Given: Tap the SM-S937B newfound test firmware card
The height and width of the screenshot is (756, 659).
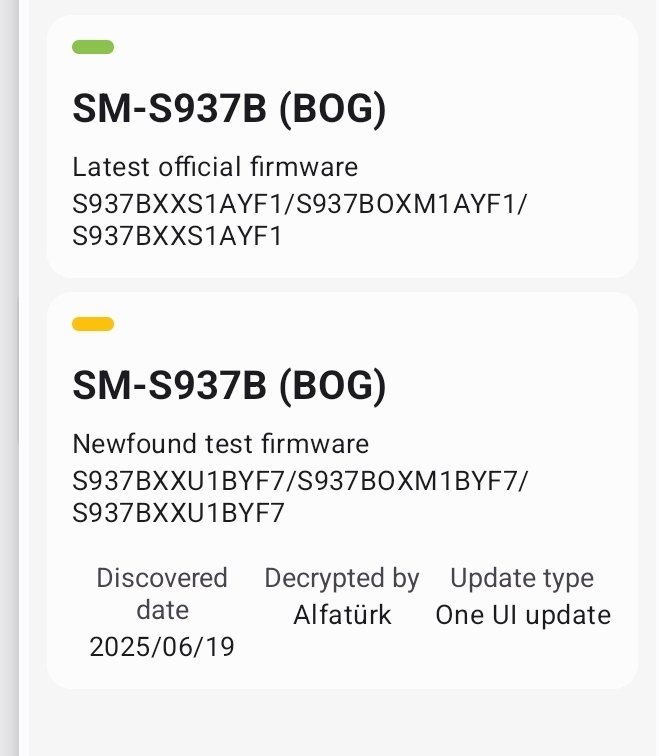Looking at the screenshot, I should point(342,490).
